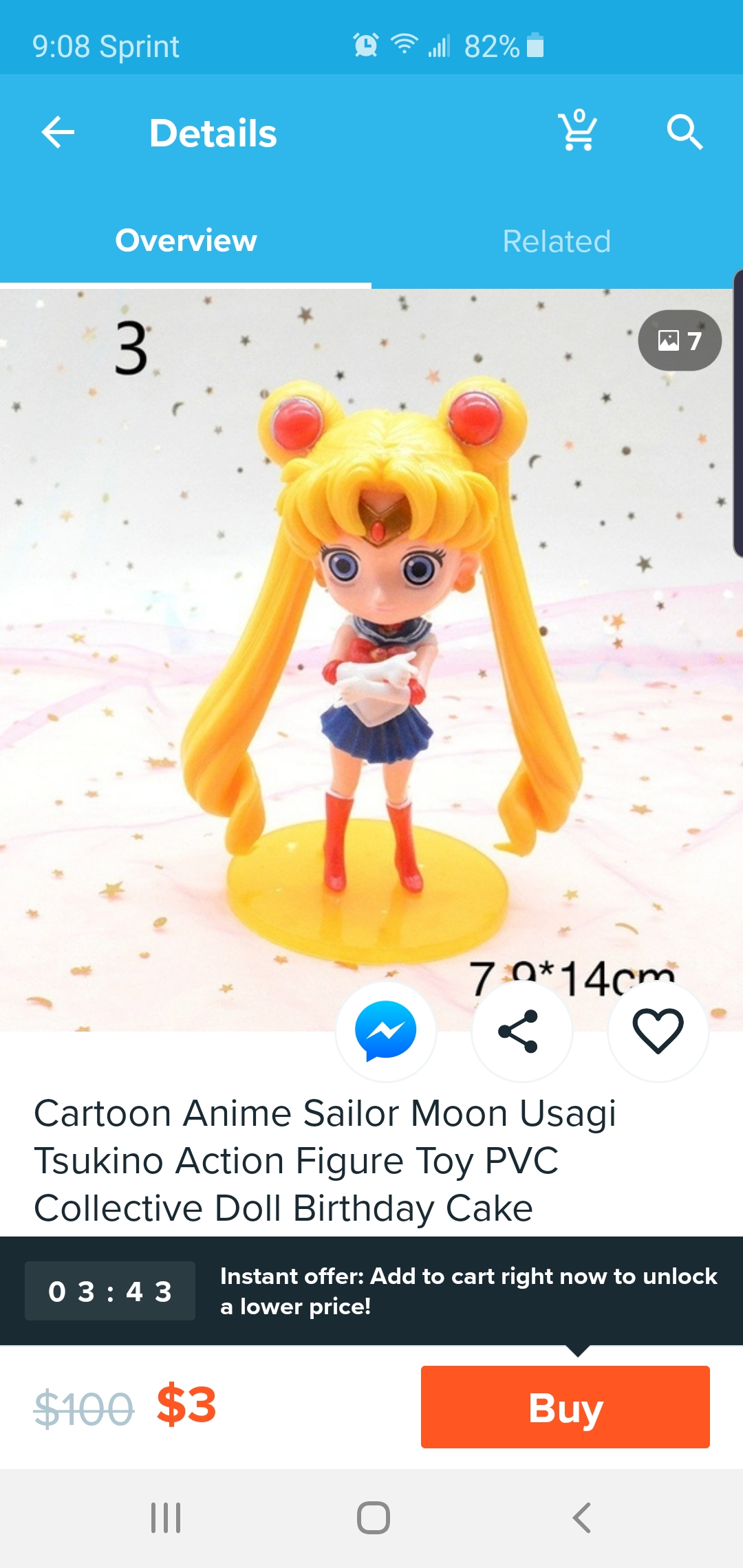The width and height of the screenshot is (743, 1568).
Task: Go to the phone's home screen
Action: tap(373, 1517)
